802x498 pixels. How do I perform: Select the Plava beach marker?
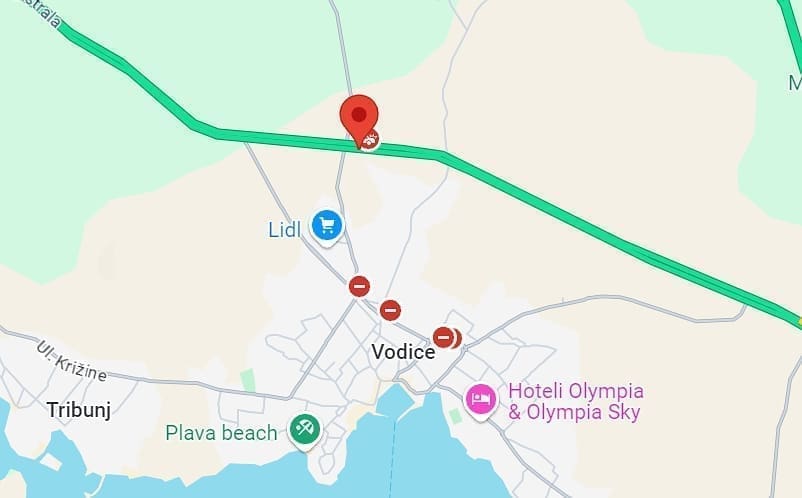pyautogui.click(x=304, y=430)
